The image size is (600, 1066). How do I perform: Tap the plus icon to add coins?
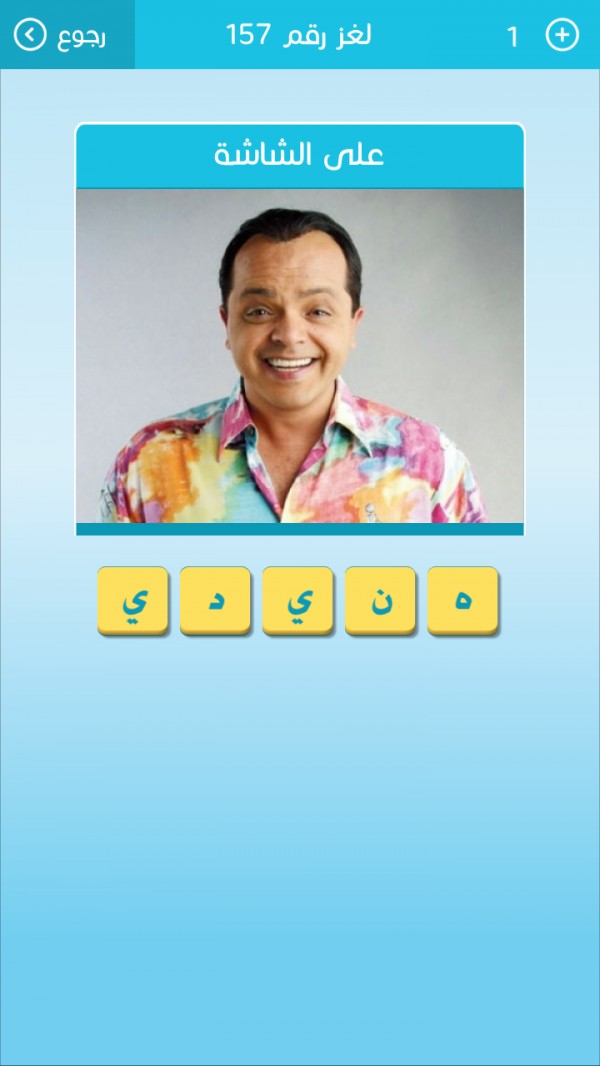pyautogui.click(x=561, y=36)
